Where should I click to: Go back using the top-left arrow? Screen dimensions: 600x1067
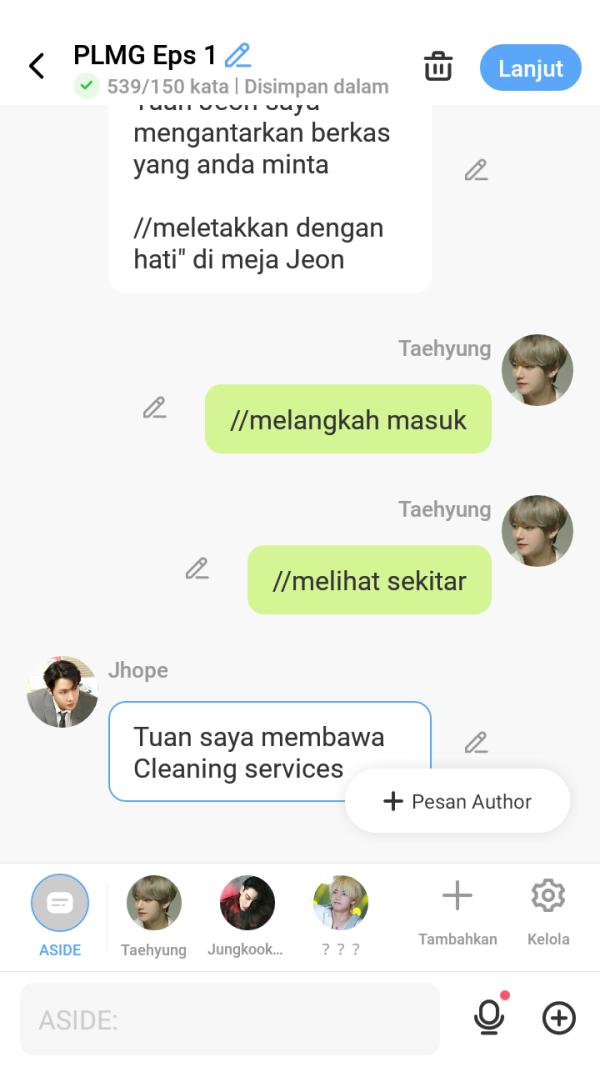click(x=37, y=67)
